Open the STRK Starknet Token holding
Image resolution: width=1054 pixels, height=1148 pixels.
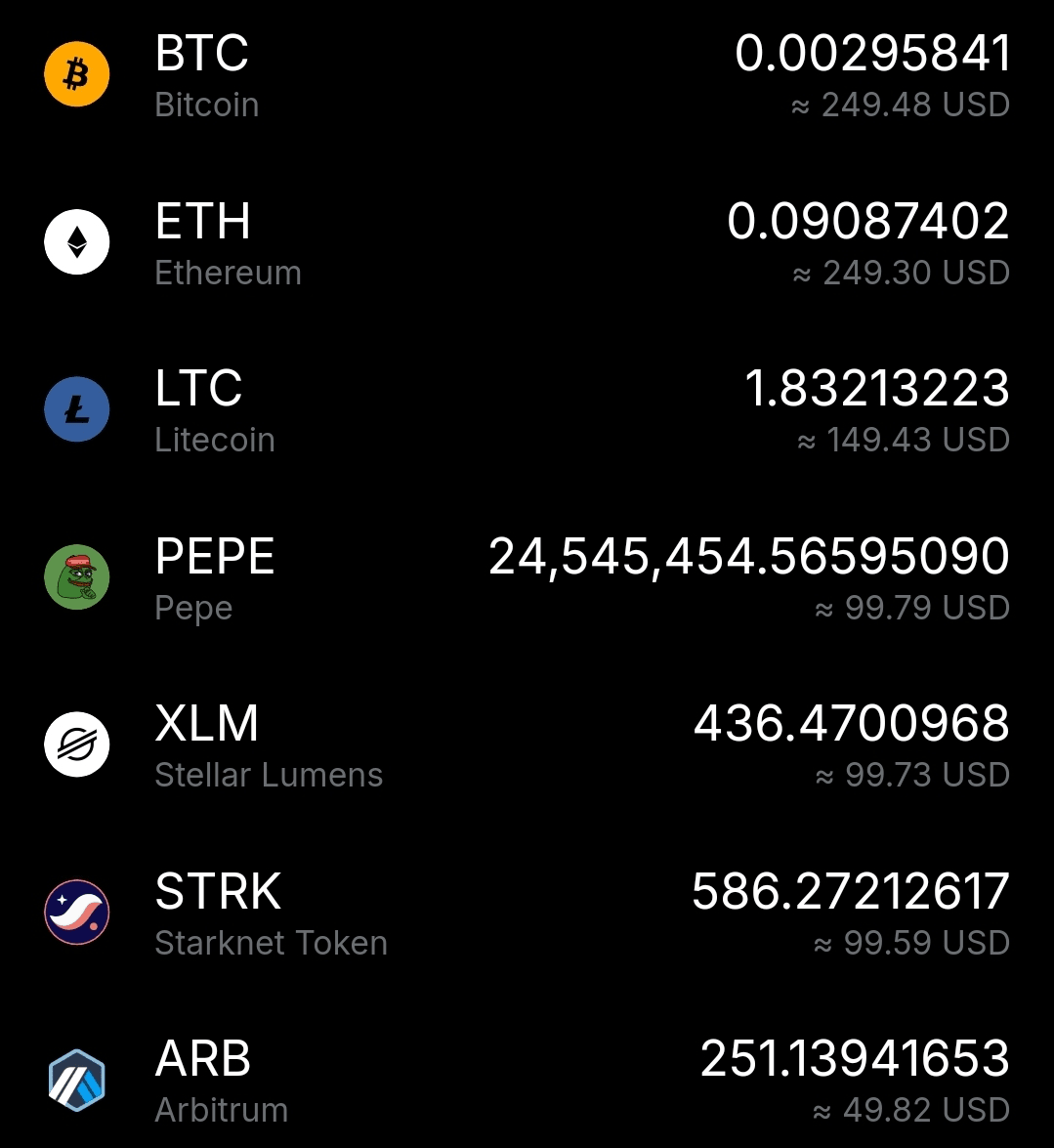tap(527, 914)
